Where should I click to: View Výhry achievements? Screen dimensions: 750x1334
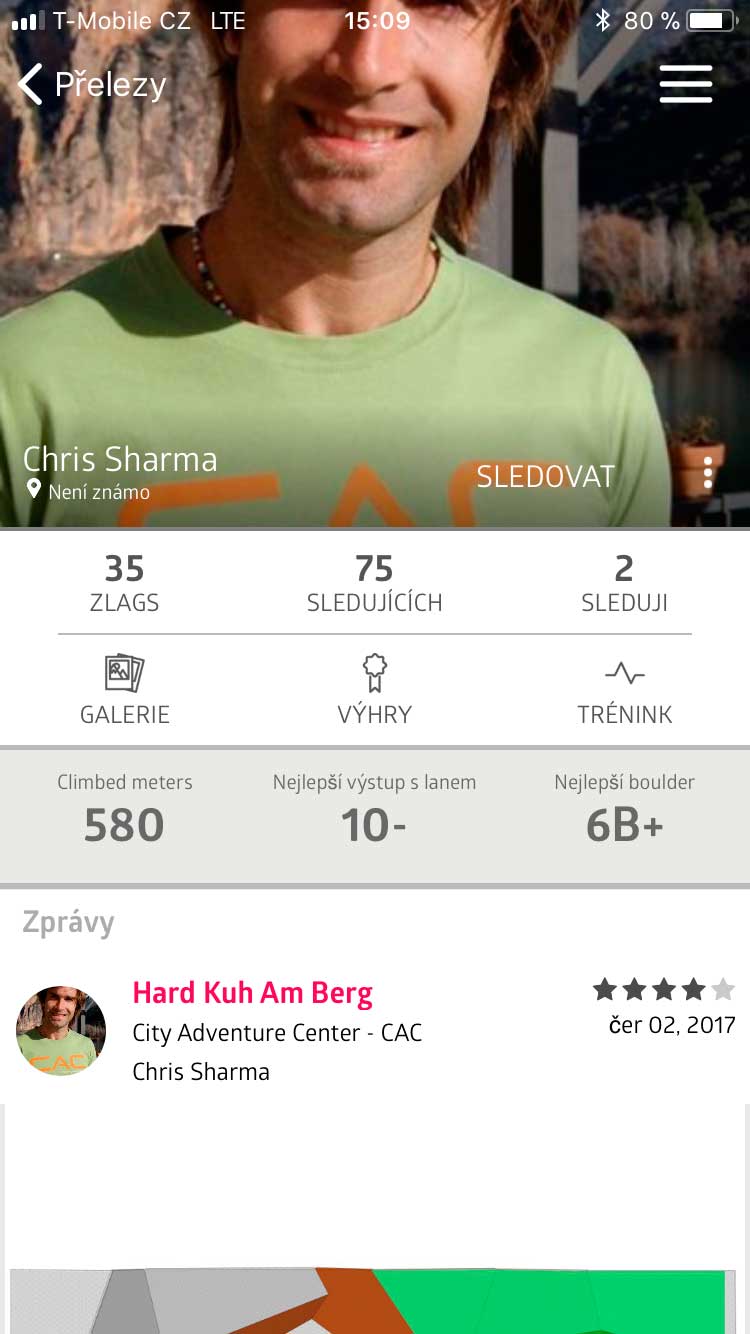coord(374,690)
